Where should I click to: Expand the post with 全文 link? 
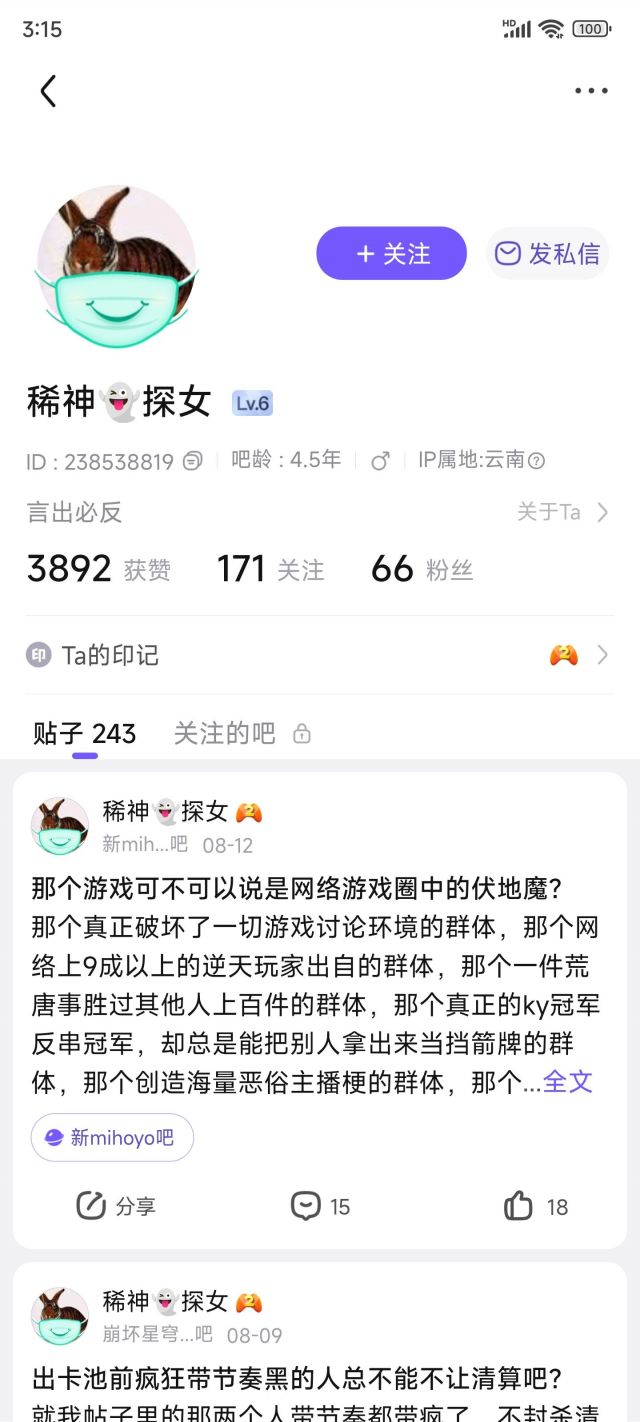tap(568, 1081)
